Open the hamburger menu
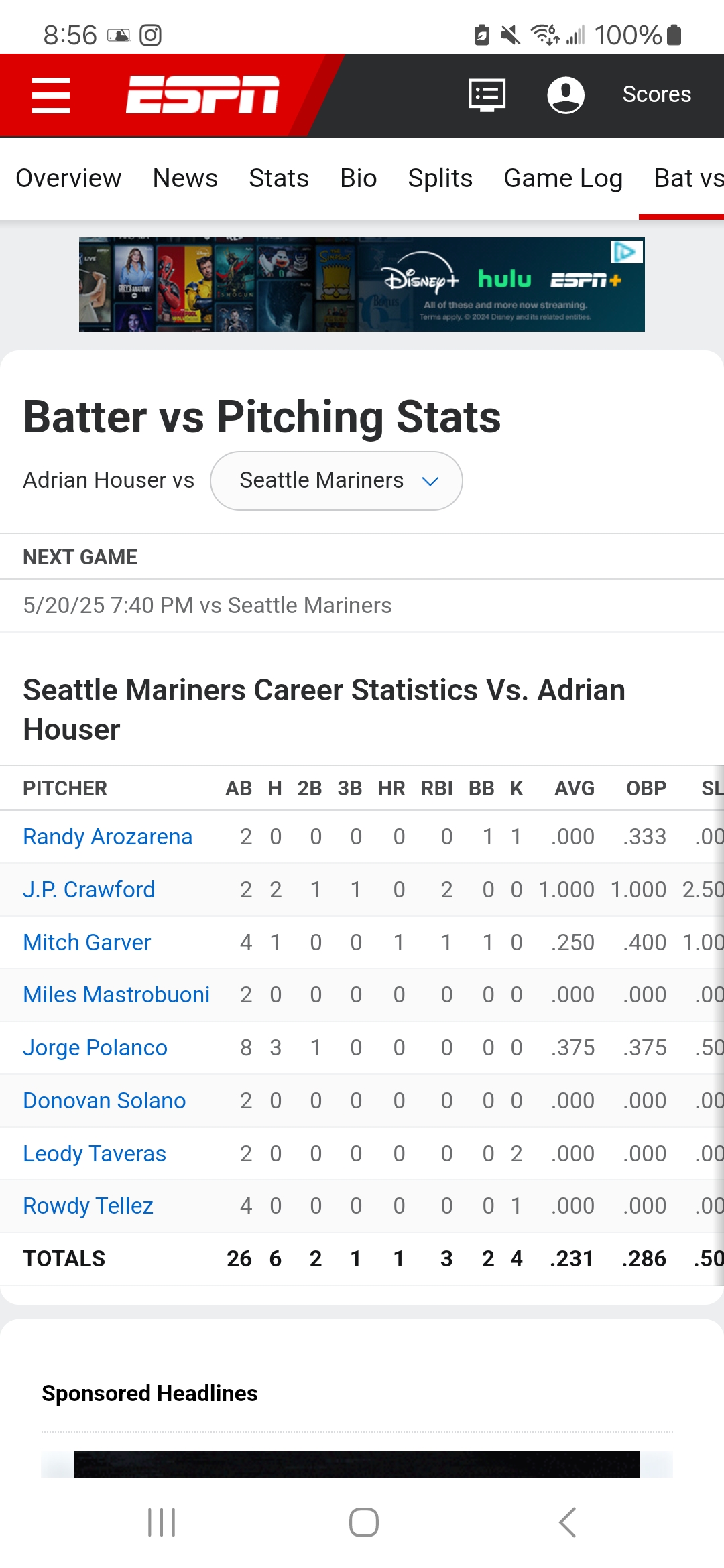724x1568 pixels. point(51,95)
